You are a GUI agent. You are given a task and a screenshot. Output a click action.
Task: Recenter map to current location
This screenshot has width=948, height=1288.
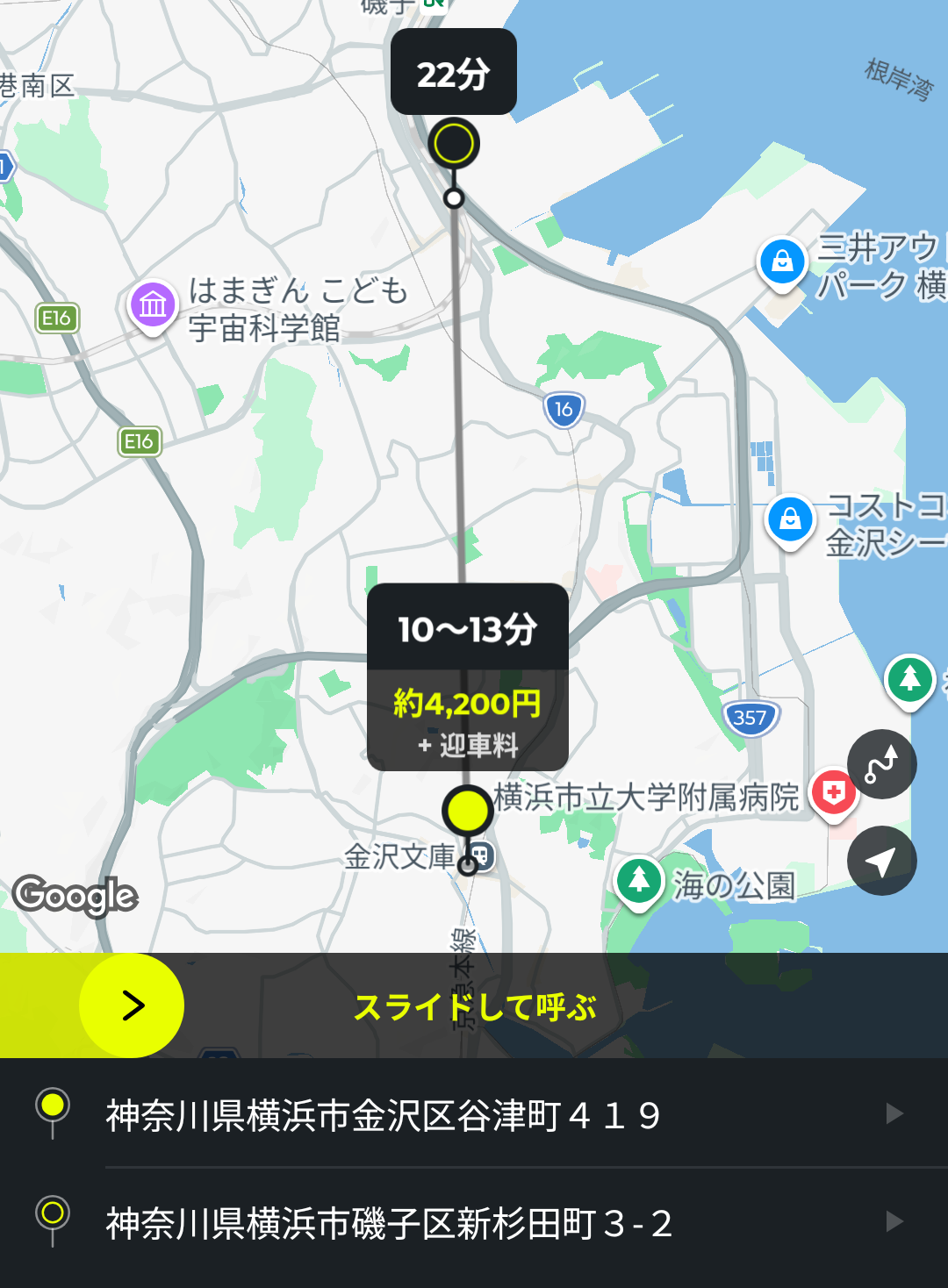[881, 861]
